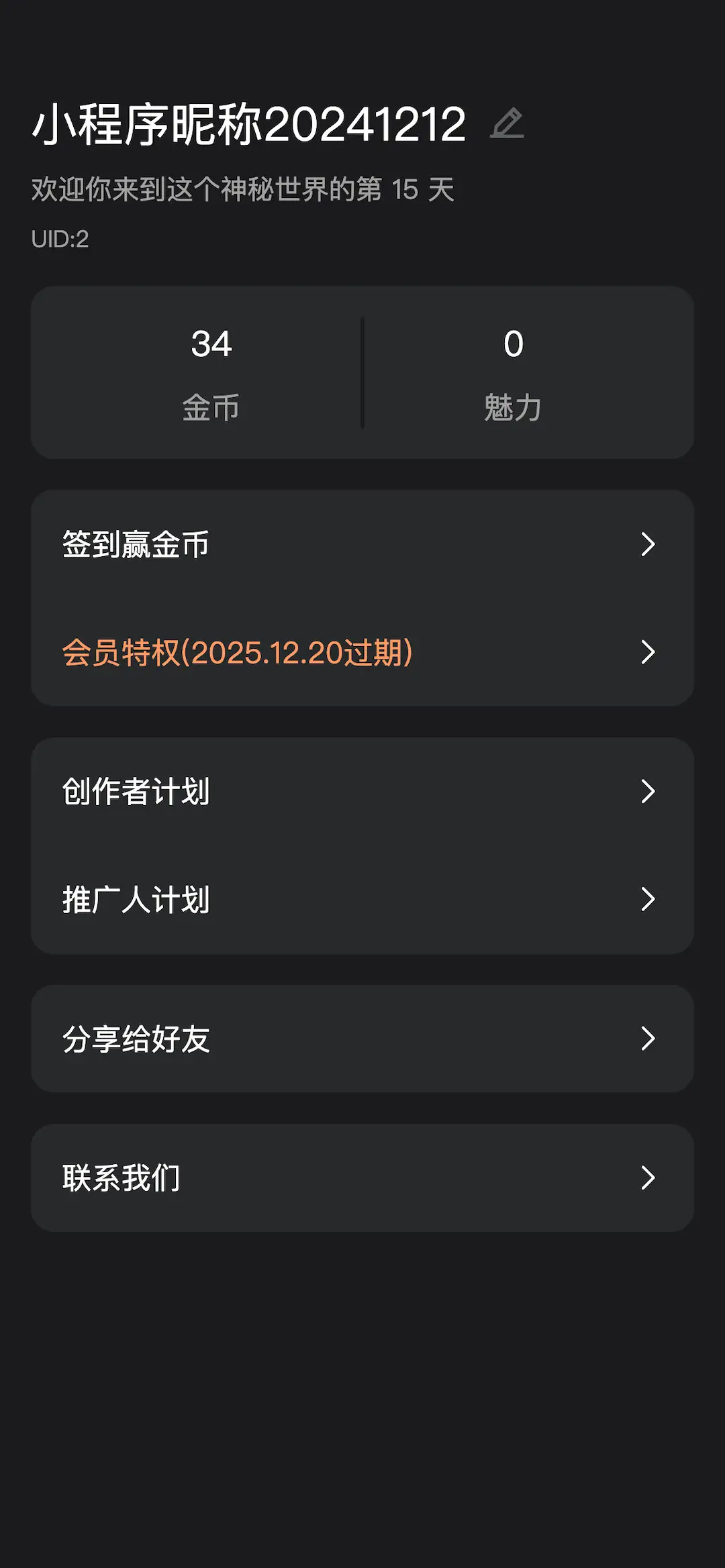The image size is (725, 1568).
Task: Open 联系我们 contact us row
Action: tap(362, 1178)
